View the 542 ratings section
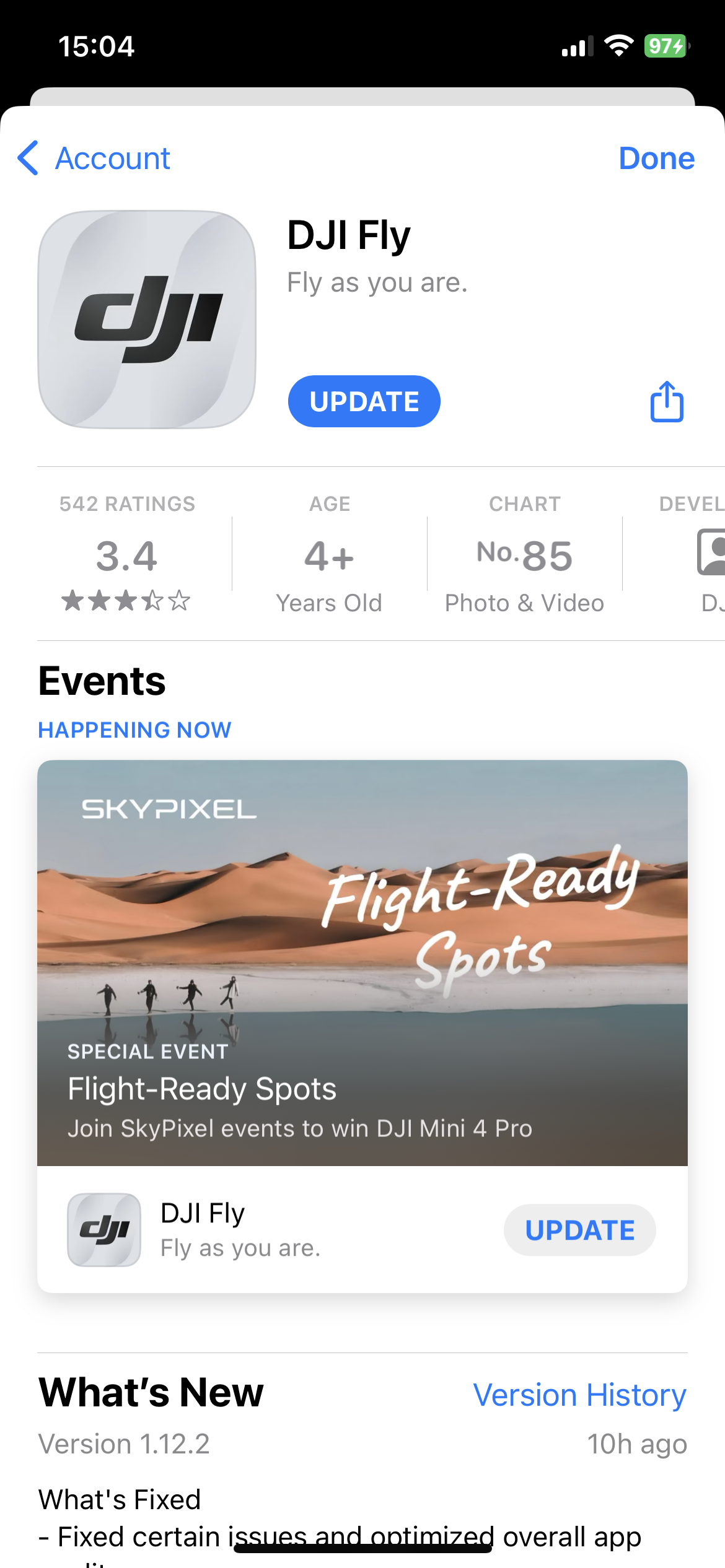This screenshot has height=1568, width=725. [127, 553]
